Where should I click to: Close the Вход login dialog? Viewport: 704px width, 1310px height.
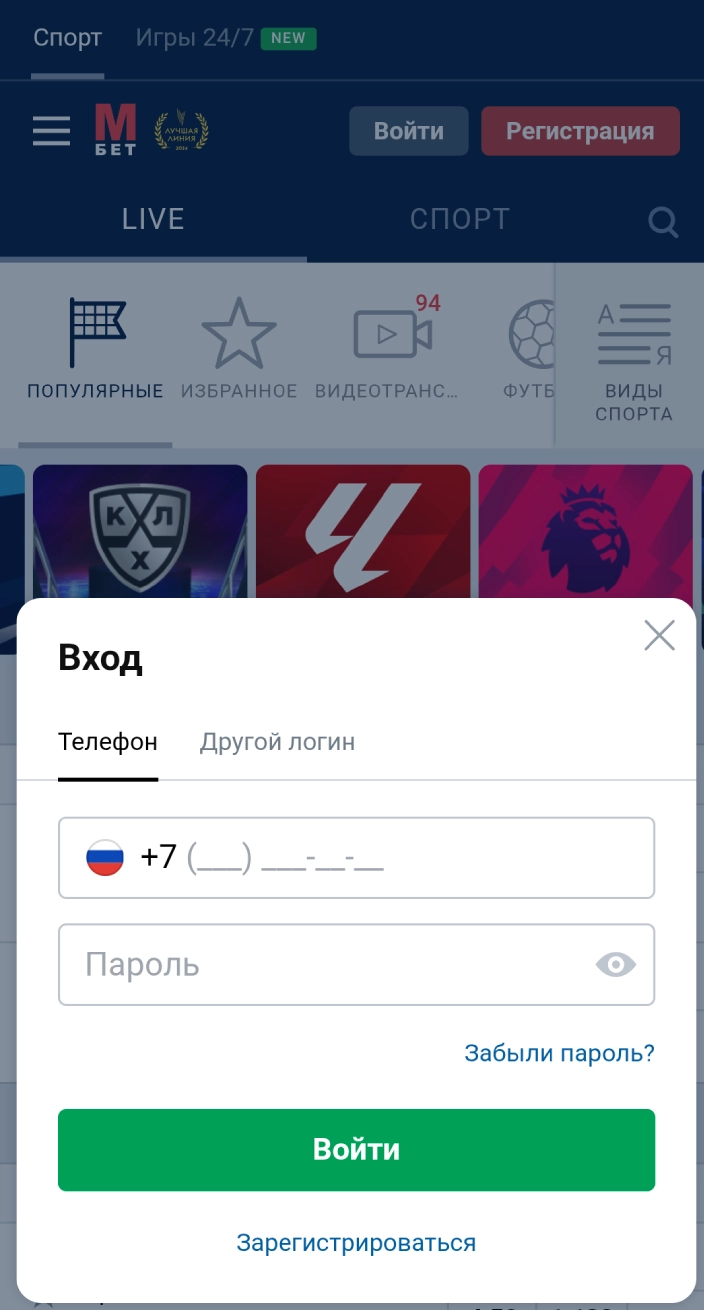tap(659, 635)
